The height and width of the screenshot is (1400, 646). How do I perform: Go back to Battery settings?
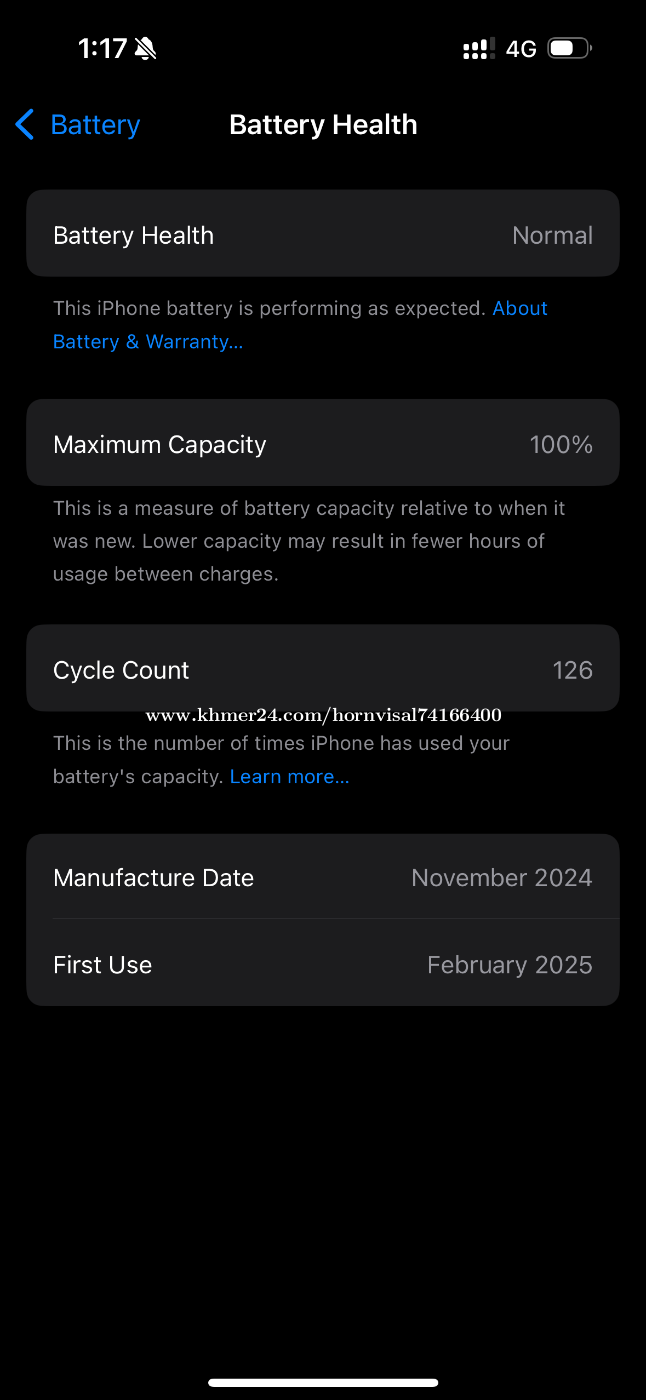(78, 125)
